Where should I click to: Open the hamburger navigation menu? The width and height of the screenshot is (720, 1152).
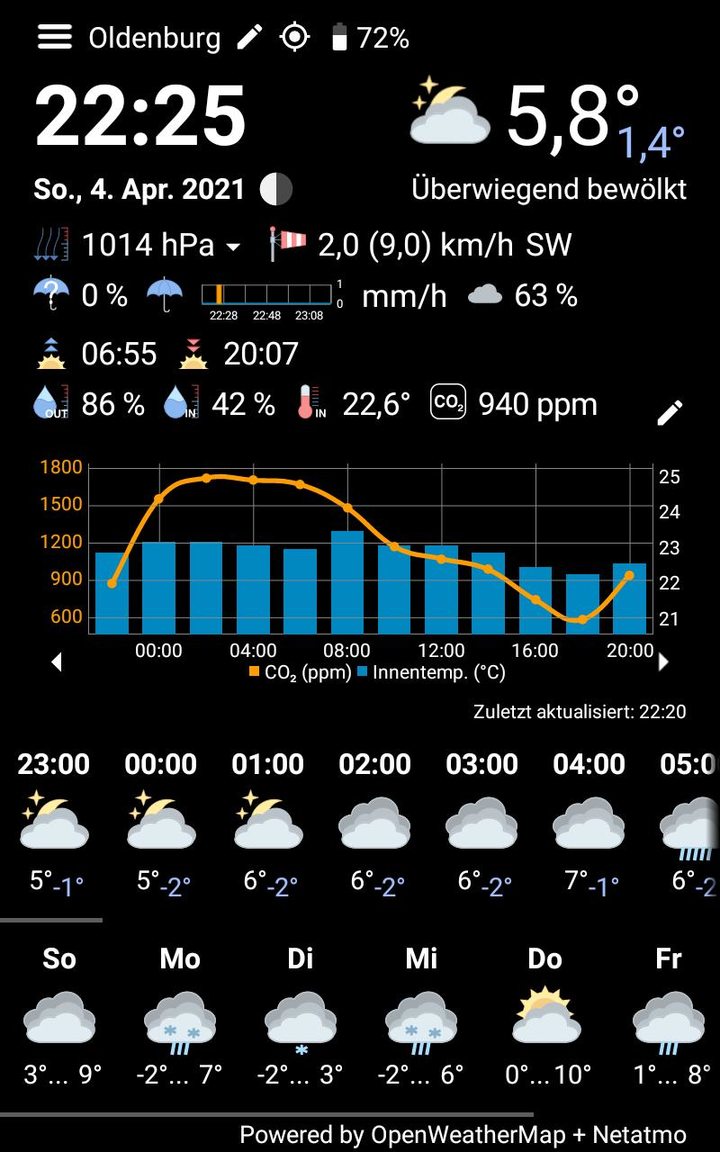pos(55,36)
